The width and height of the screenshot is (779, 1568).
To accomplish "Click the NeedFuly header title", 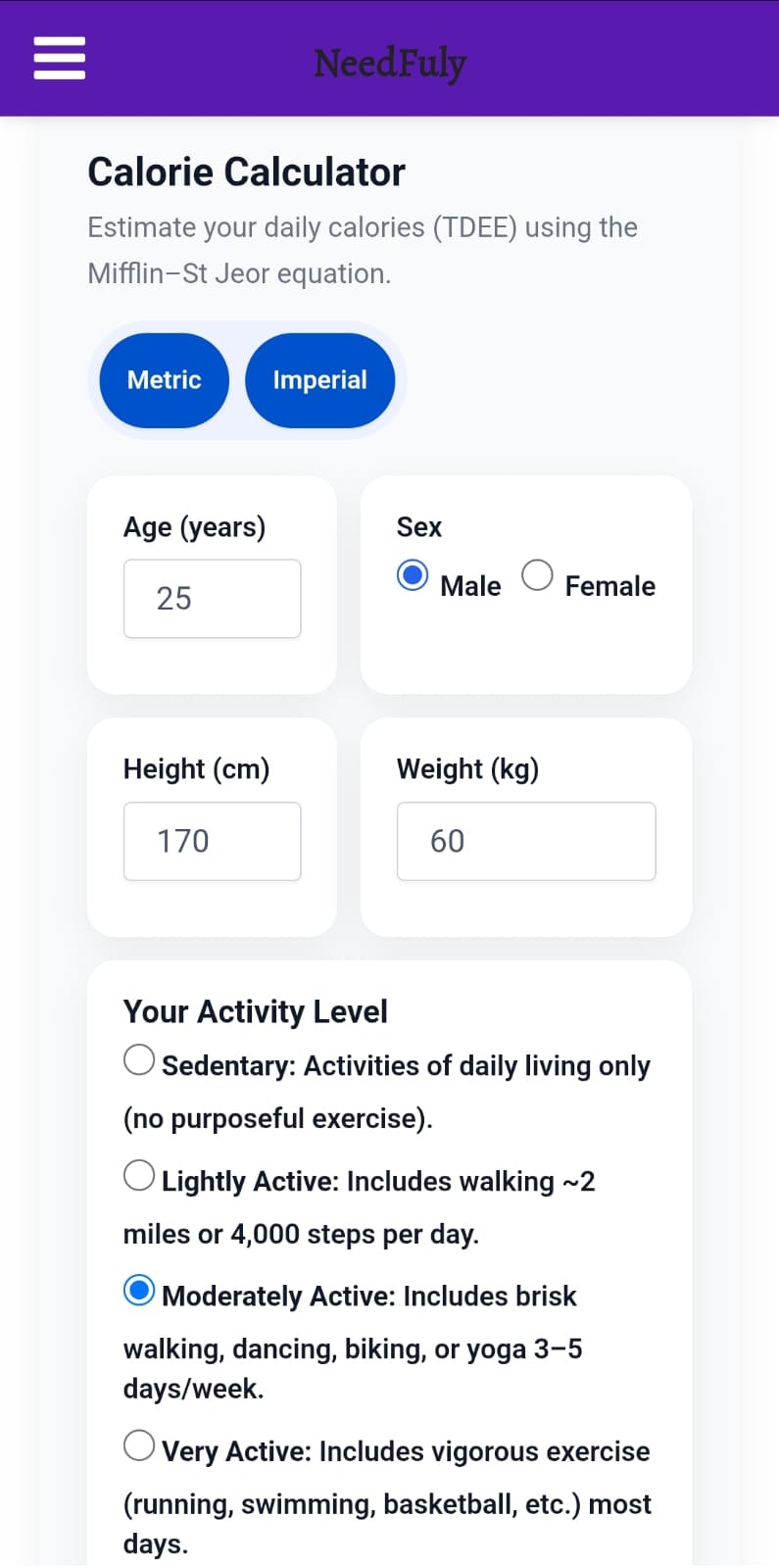I will click(x=389, y=63).
